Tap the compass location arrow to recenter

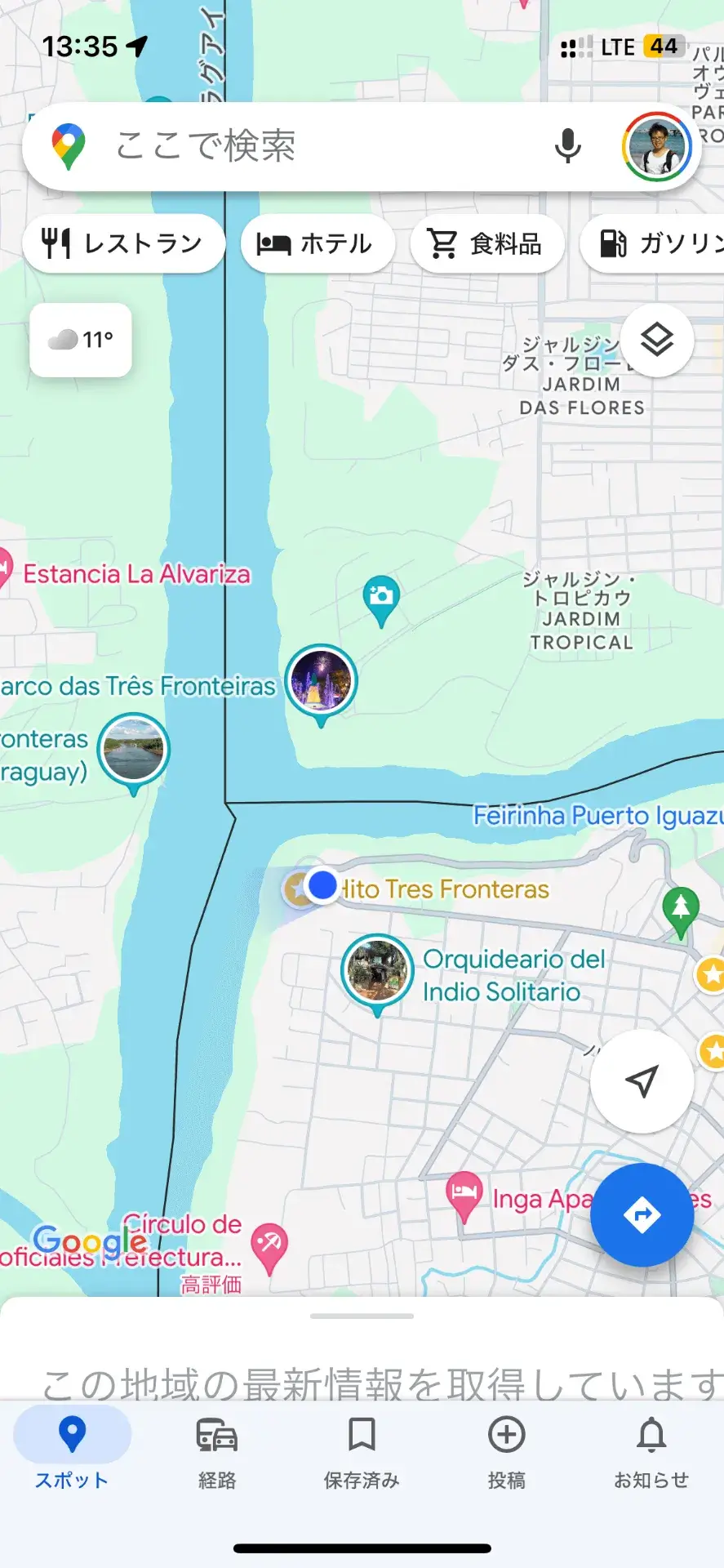[x=642, y=1080]
